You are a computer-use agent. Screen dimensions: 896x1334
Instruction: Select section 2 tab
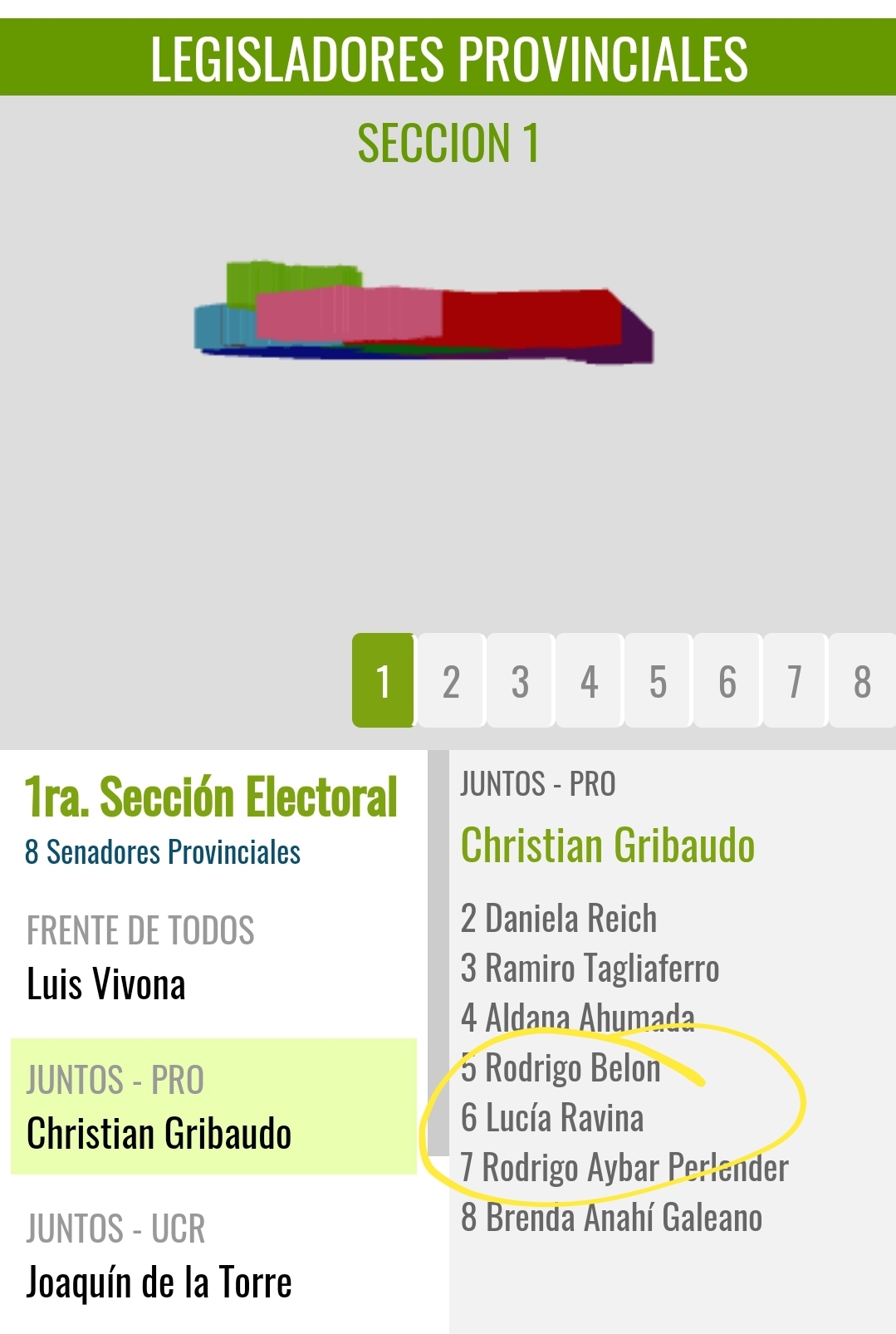coord(451,681)
